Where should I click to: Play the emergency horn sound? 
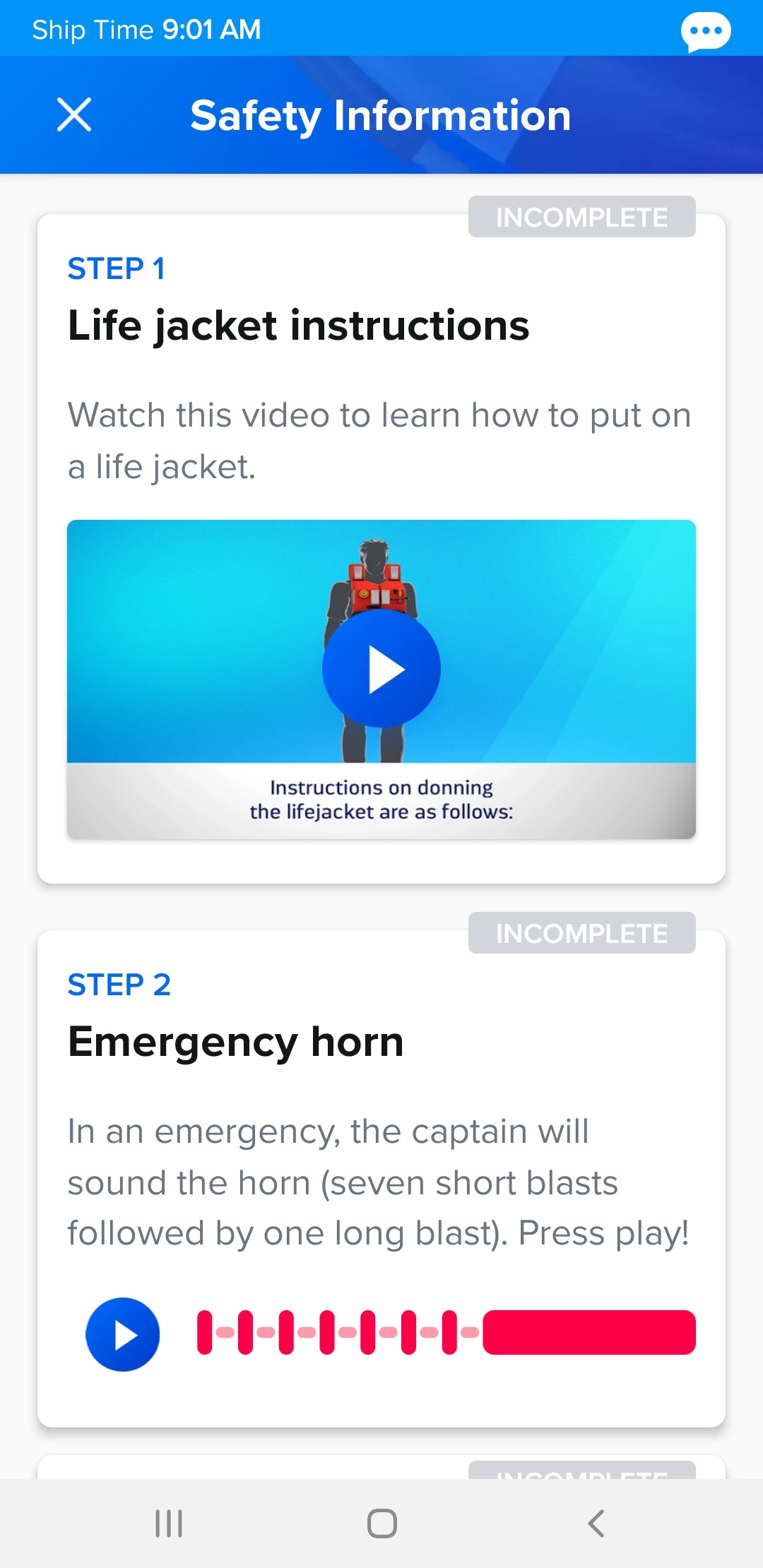[x=122, y=1334]
